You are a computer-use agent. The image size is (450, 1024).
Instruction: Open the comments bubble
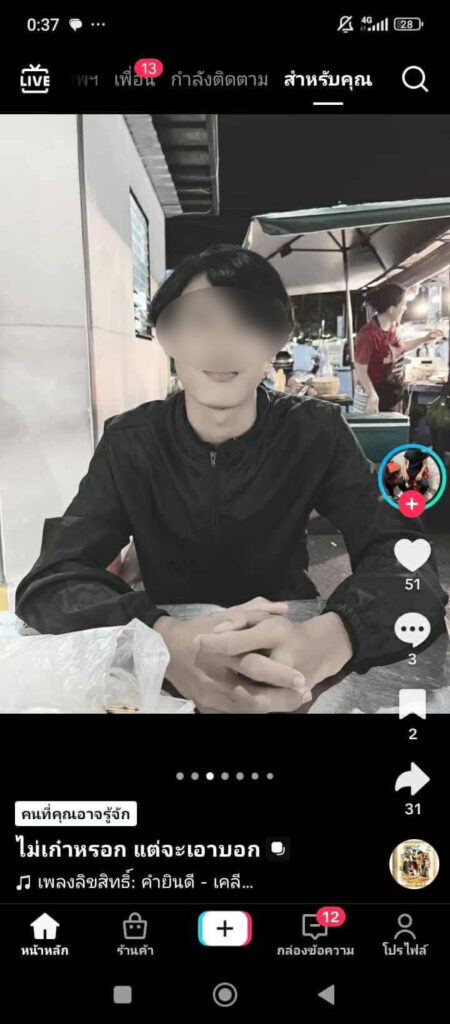413,631
